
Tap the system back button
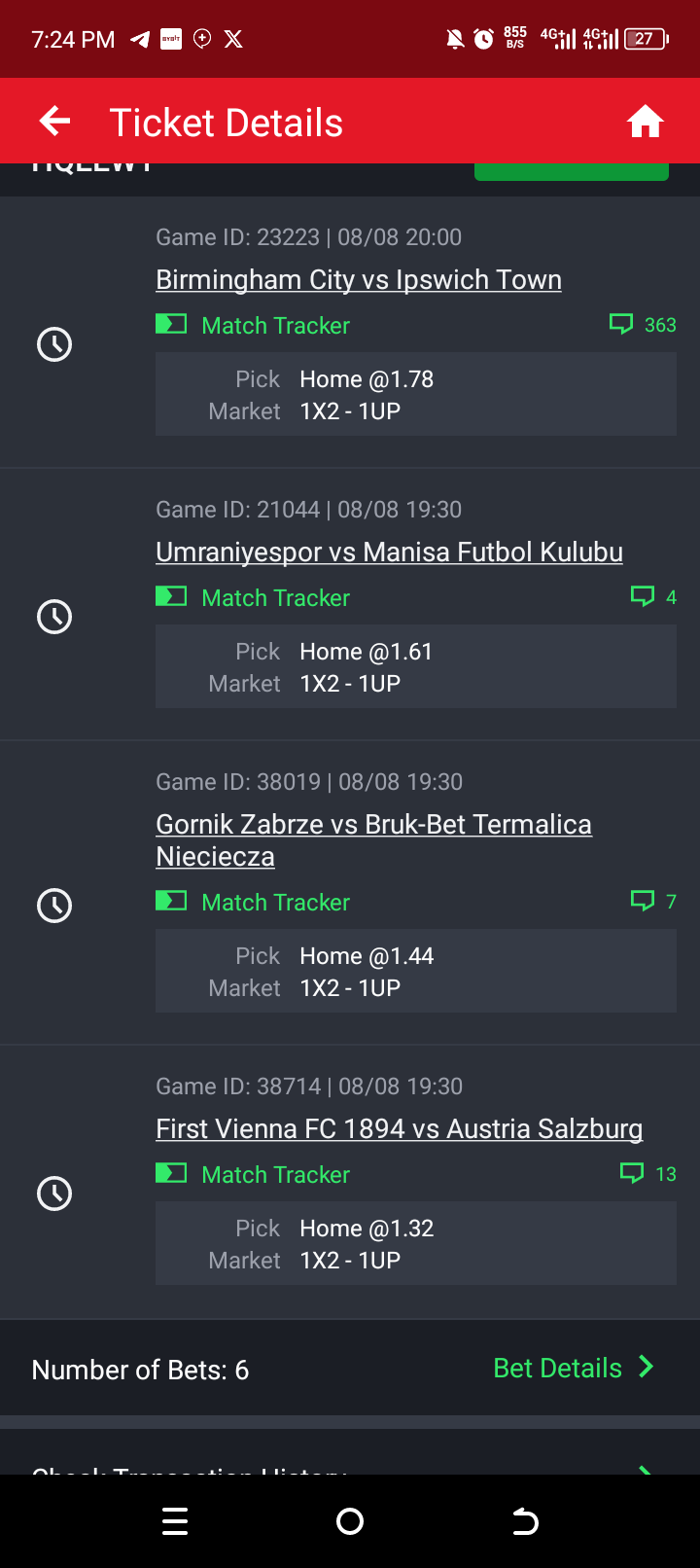point(525,1521)
